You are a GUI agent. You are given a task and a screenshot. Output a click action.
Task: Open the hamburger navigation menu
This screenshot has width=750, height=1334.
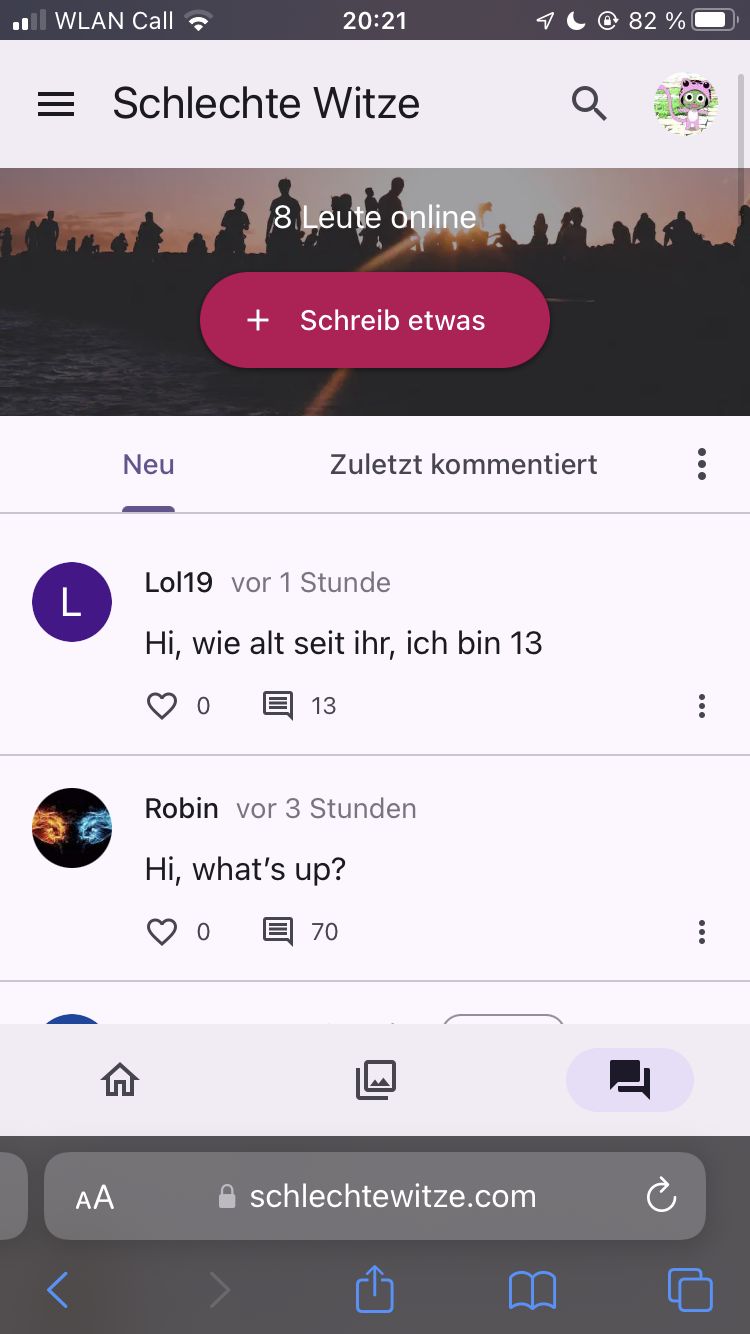[x=56, y=104]
